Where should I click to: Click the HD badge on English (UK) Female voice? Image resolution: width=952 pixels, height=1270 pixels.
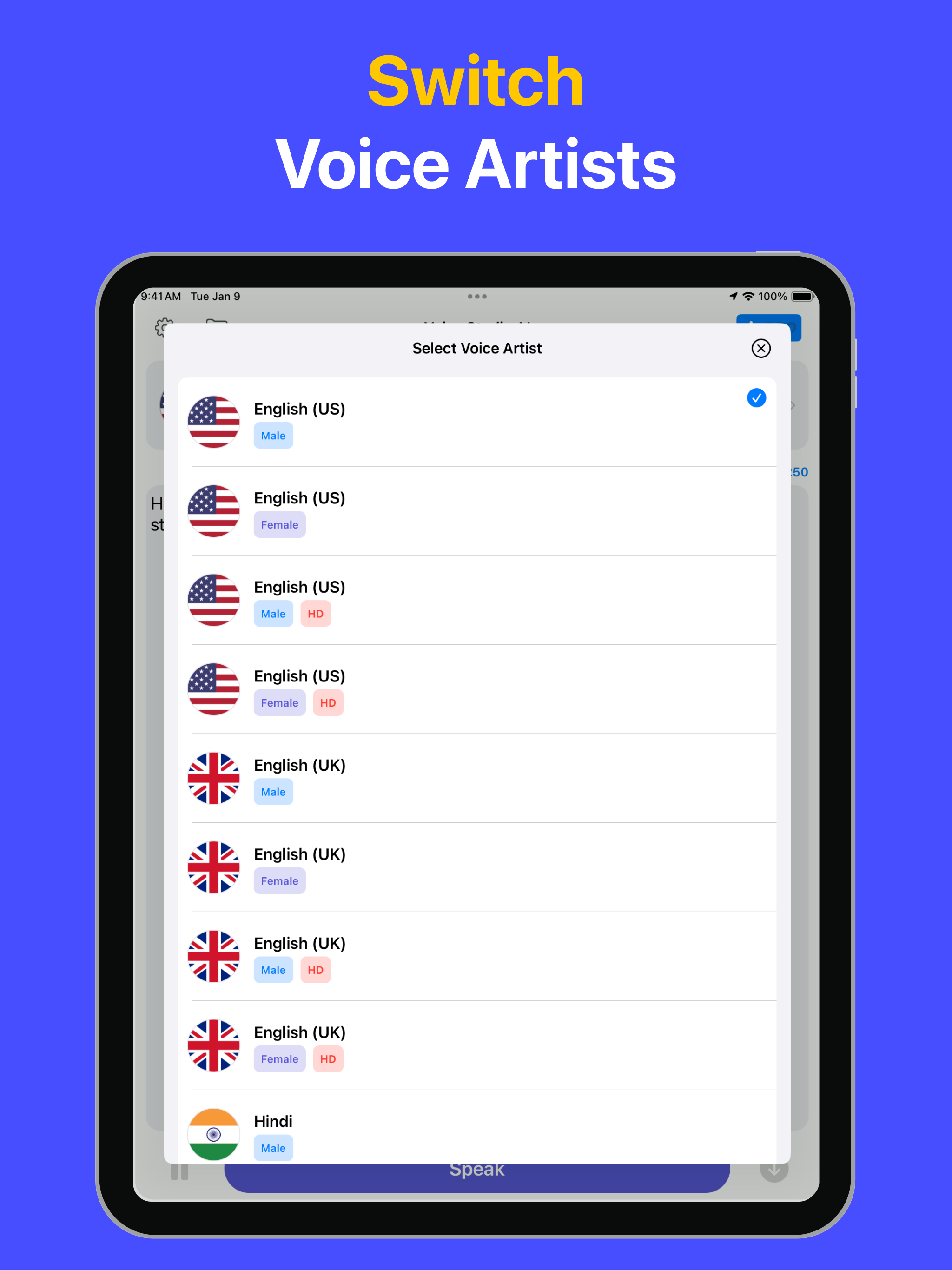click(x=328, y=1058)
